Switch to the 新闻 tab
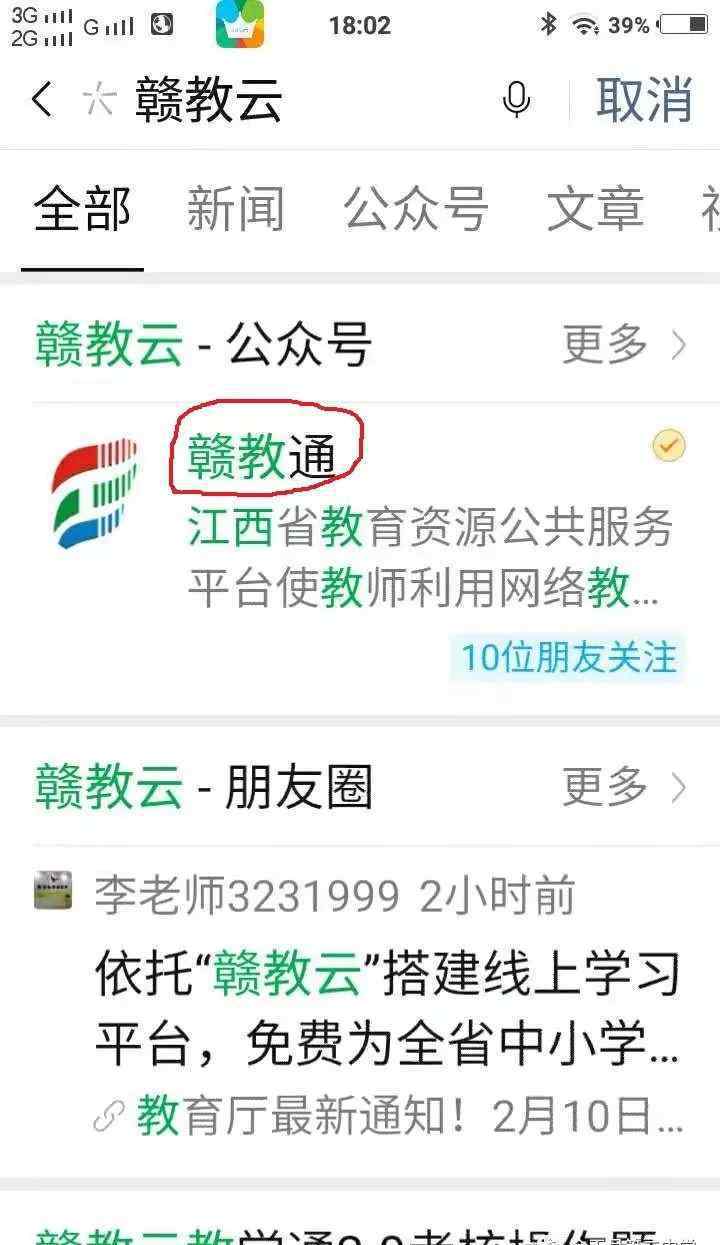This screenshot has width=720, height=1245. 235,210
